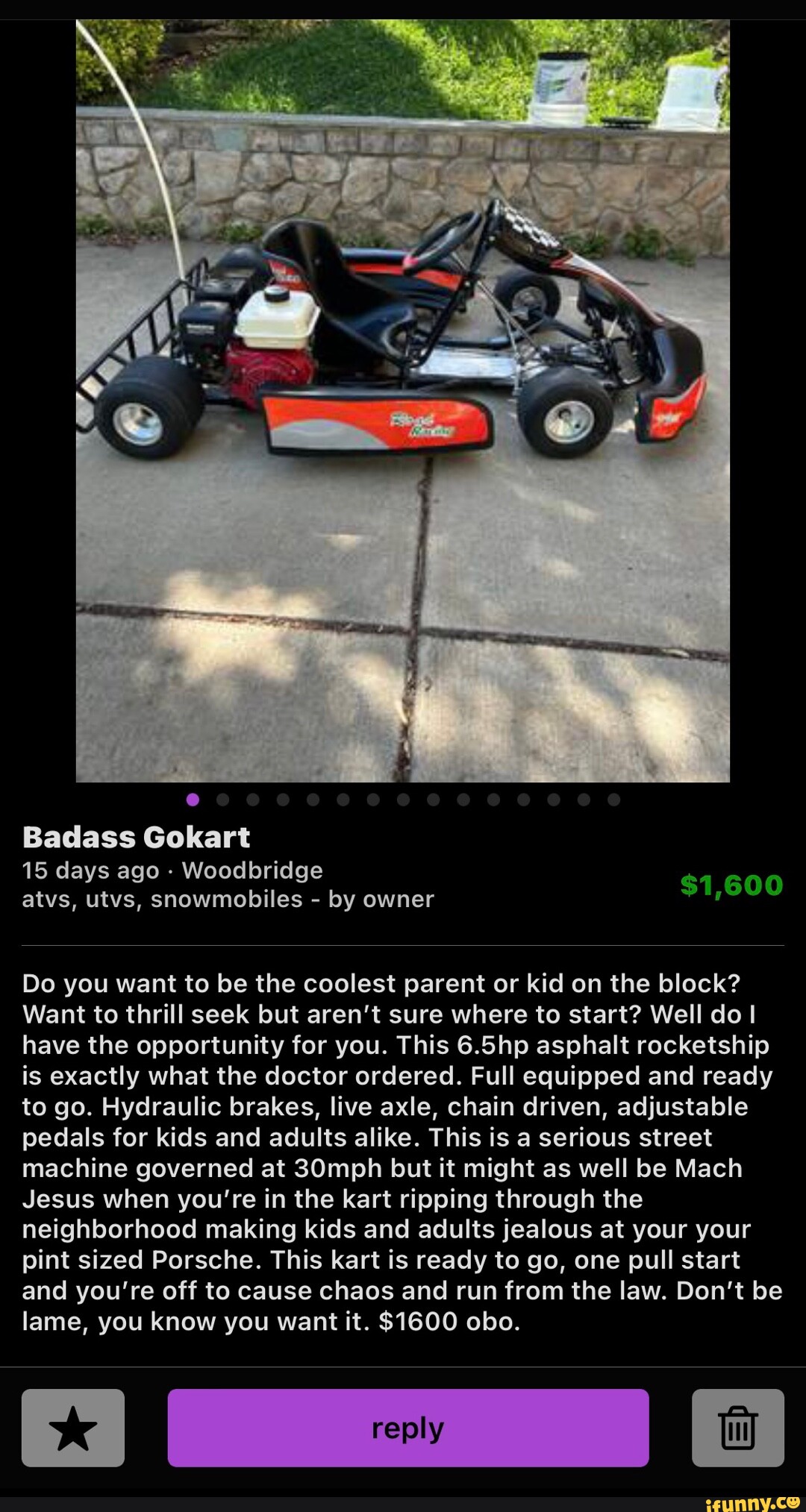
Task: Toggle favorite status with the star
Action: point(72,1429)
